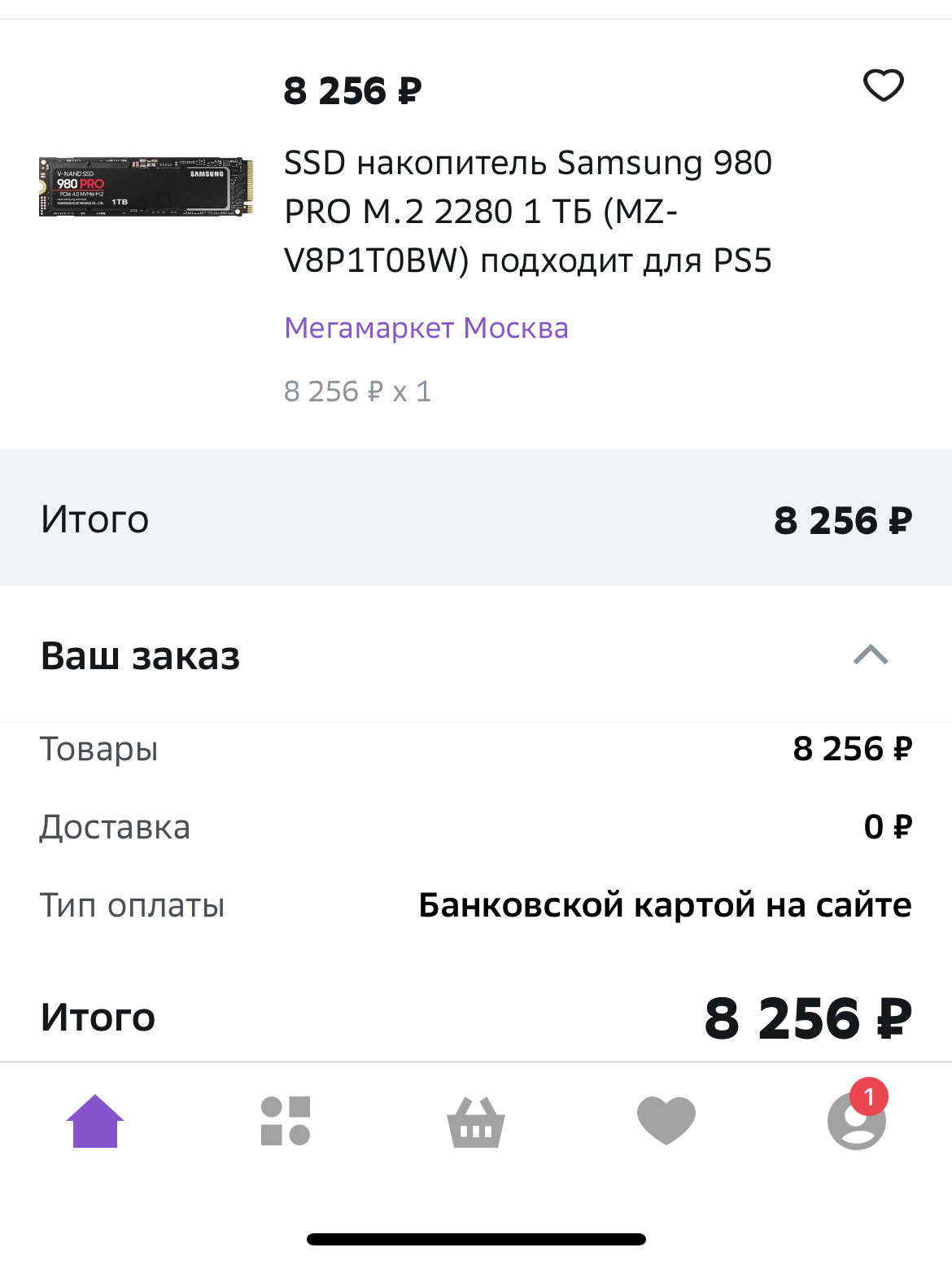Switch to the catalog tab
This screenshot has width=952, height=1265.
286,1121
